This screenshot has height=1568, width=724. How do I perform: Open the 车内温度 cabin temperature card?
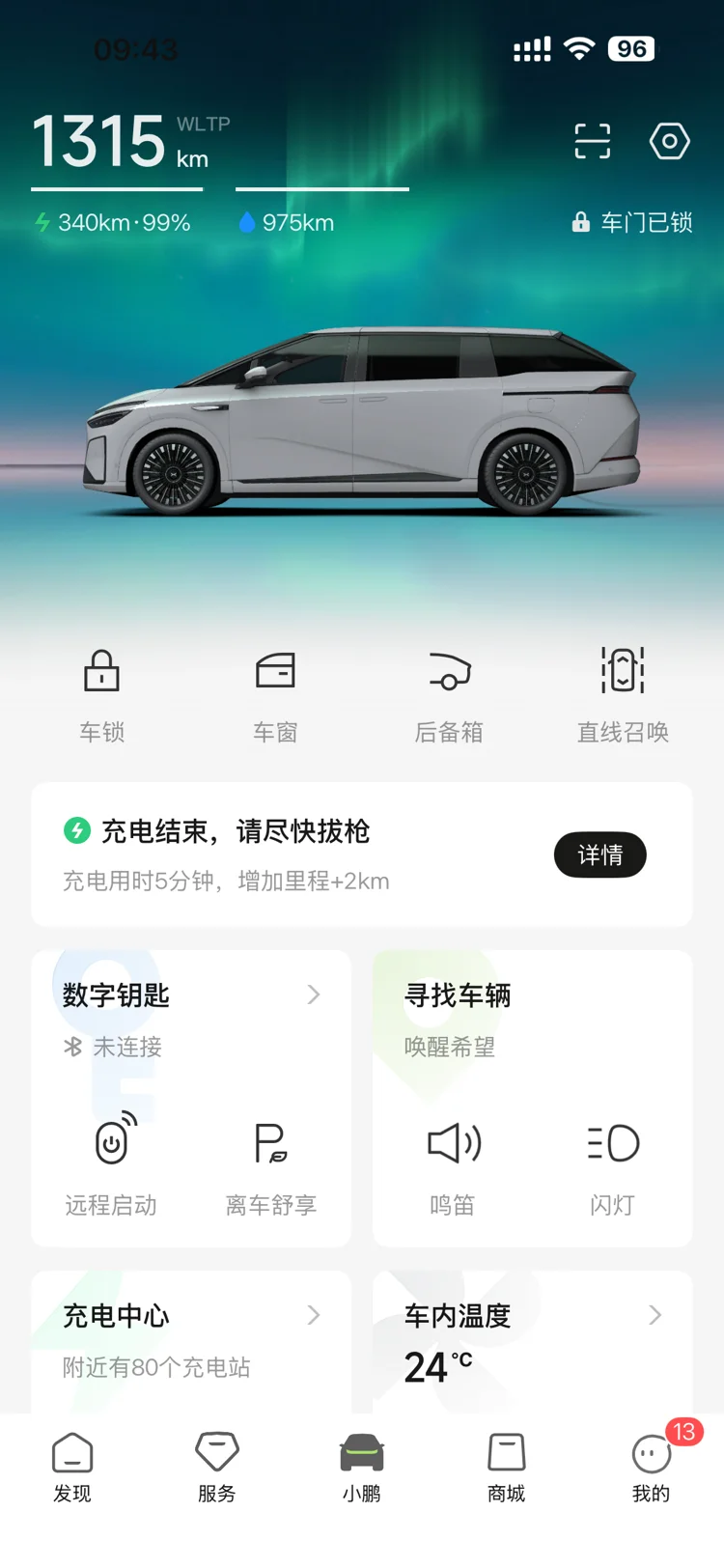coord(533,1342)
